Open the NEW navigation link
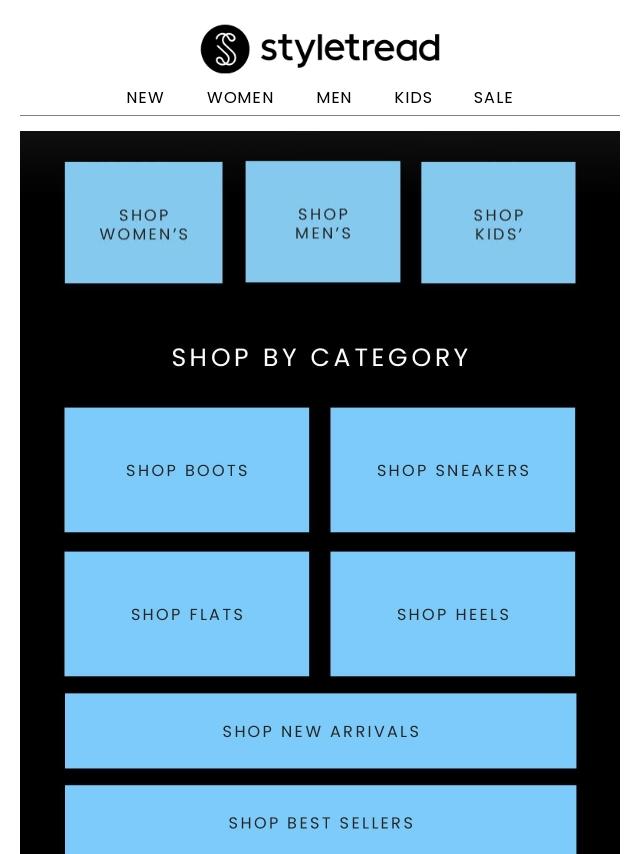 coord(145,98)
